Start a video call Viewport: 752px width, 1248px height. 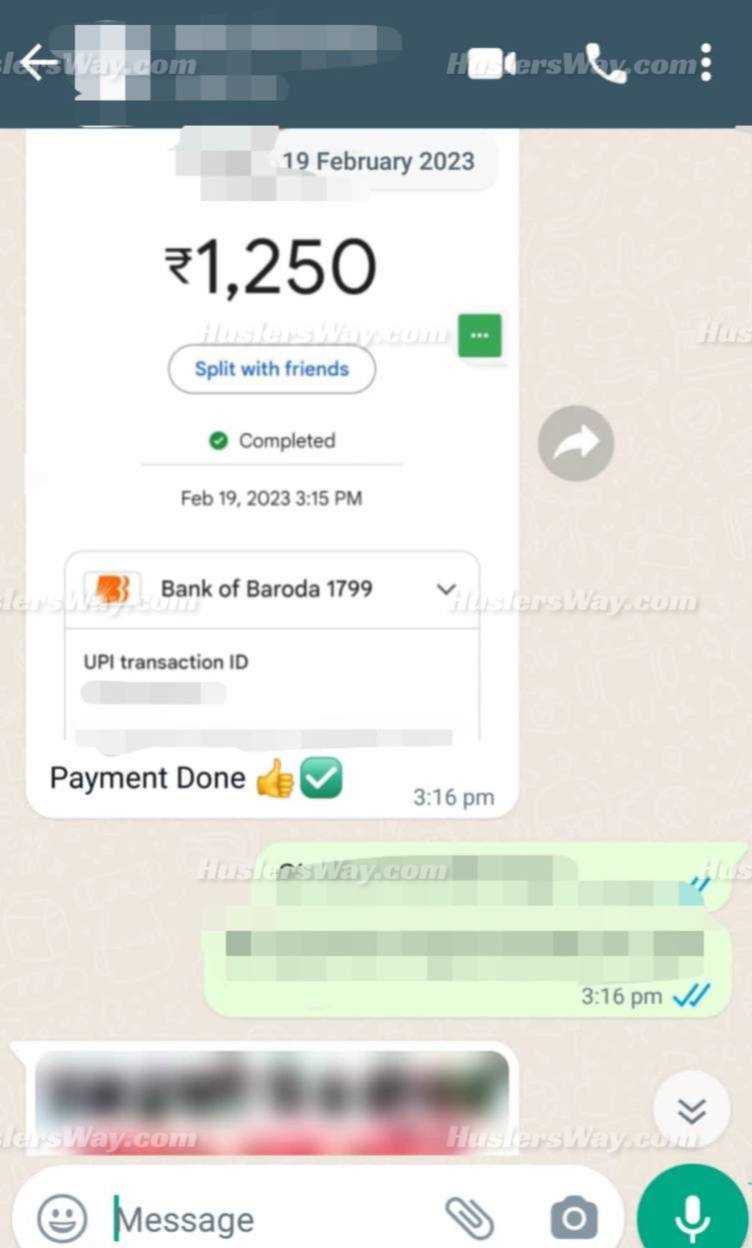tap(492, 64)
